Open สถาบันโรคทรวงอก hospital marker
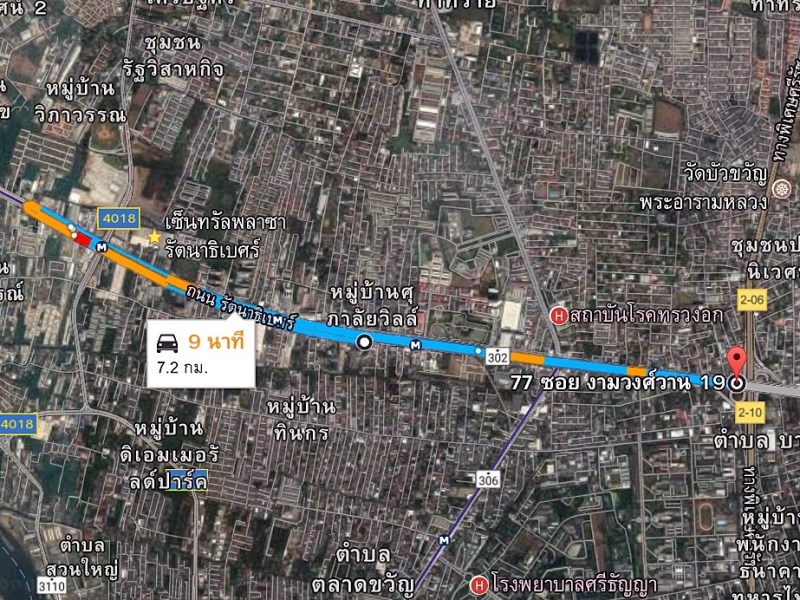 pyautogui.click(x=560, y=316)
